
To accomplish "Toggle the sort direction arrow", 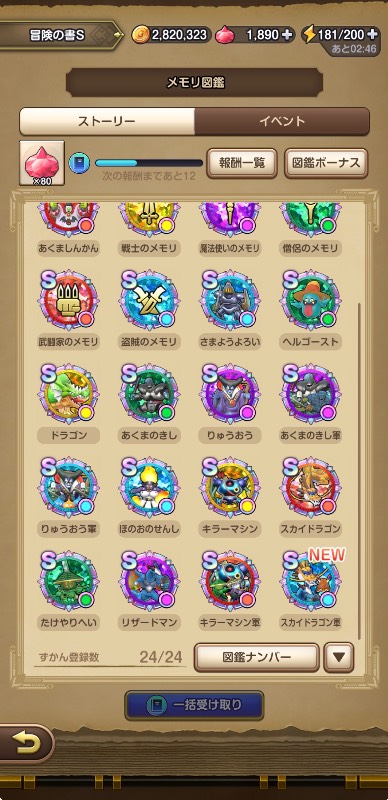I will [x=338, y=657].
